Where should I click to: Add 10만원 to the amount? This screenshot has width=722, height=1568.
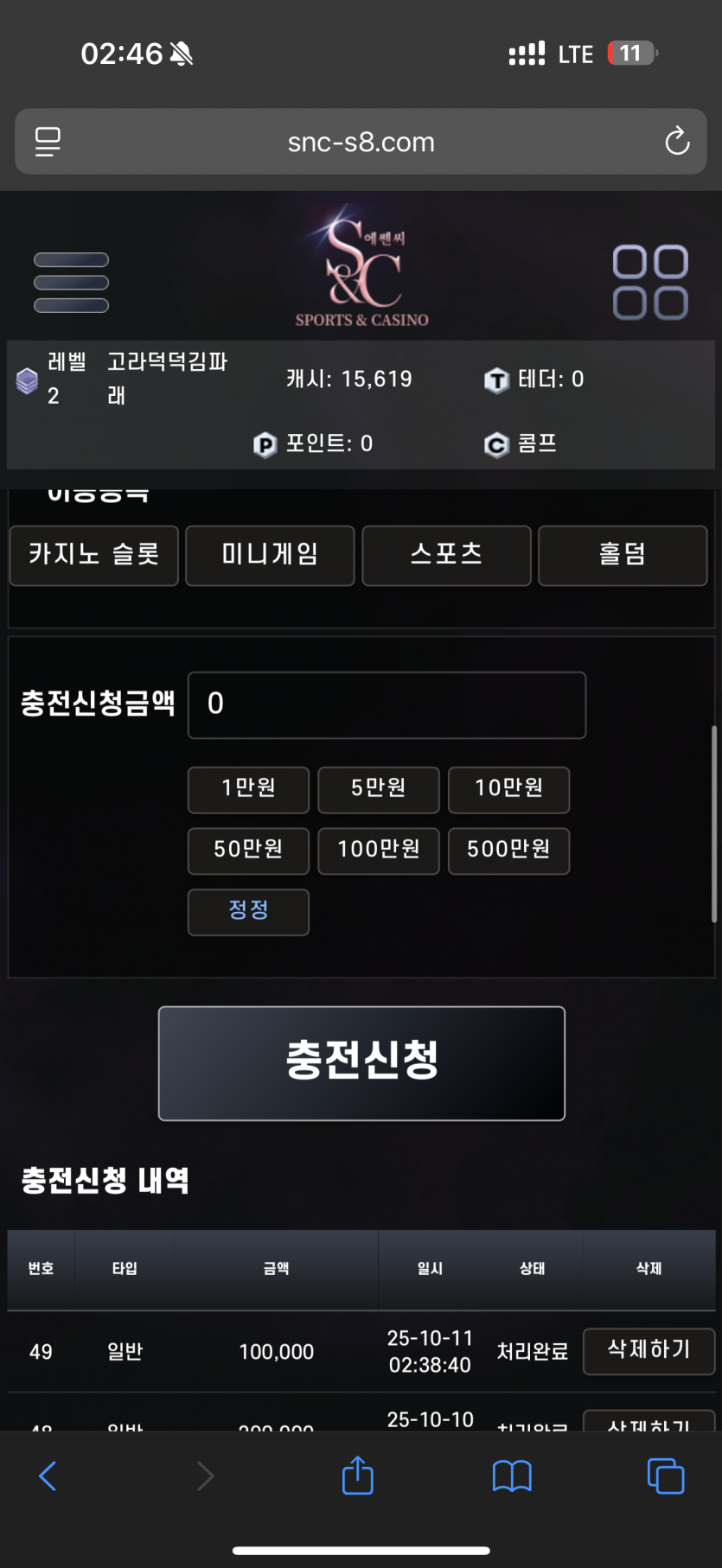pyautogui.click(x=508, y=789)
